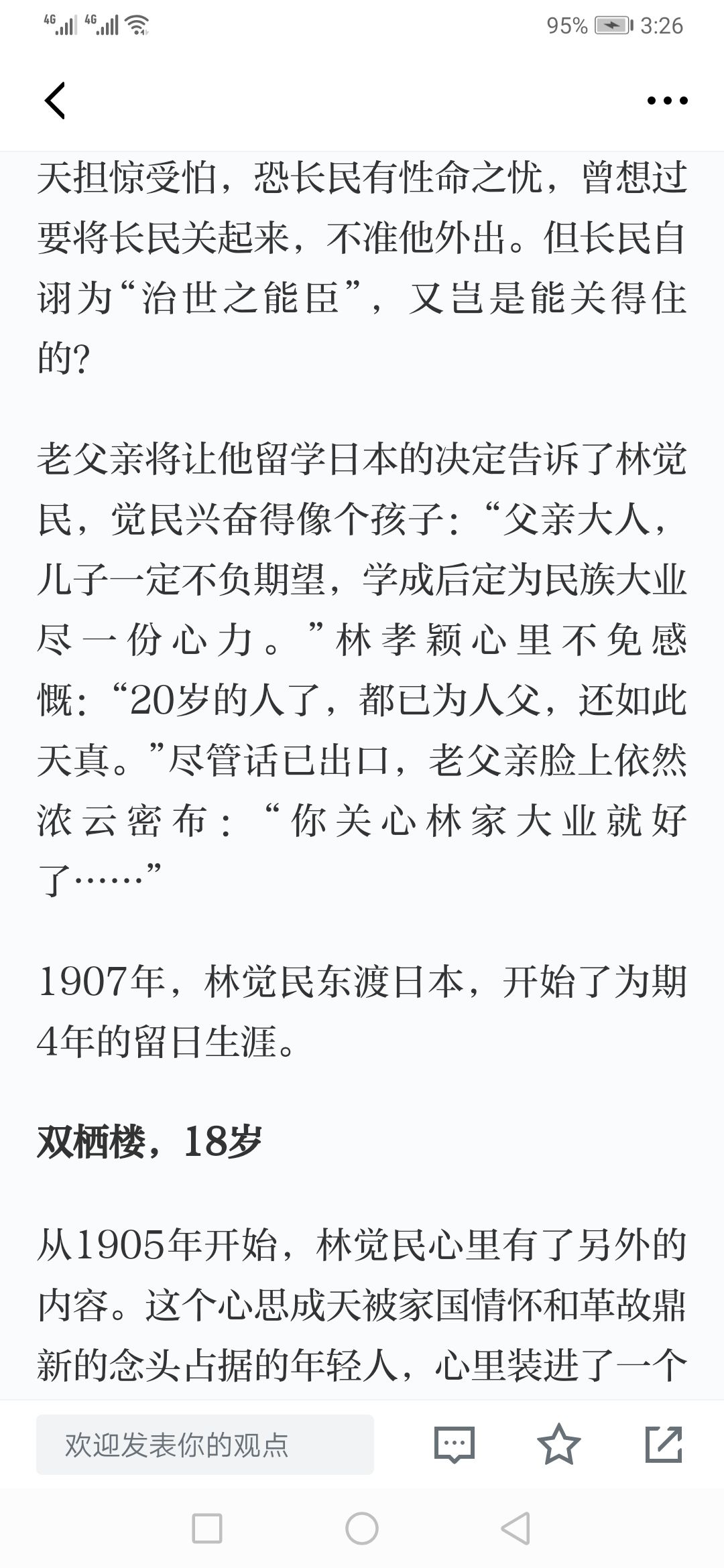The width and height of the screenshot is (724, 1568).
Task: Favorite this article with the star icon
Action: pos(559,1444)
